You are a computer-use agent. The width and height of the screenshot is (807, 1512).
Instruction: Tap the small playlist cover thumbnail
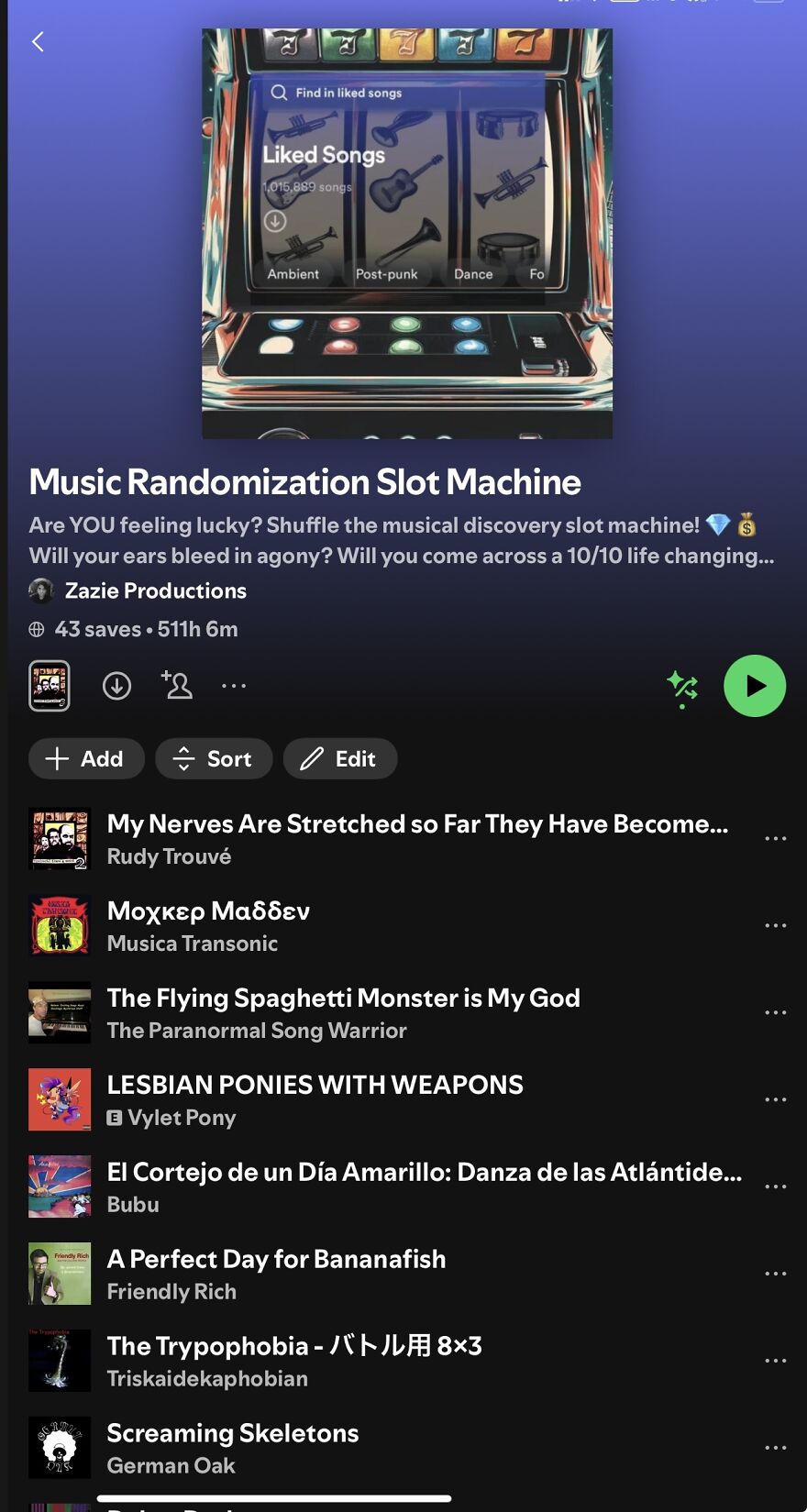tap(49, 685)
